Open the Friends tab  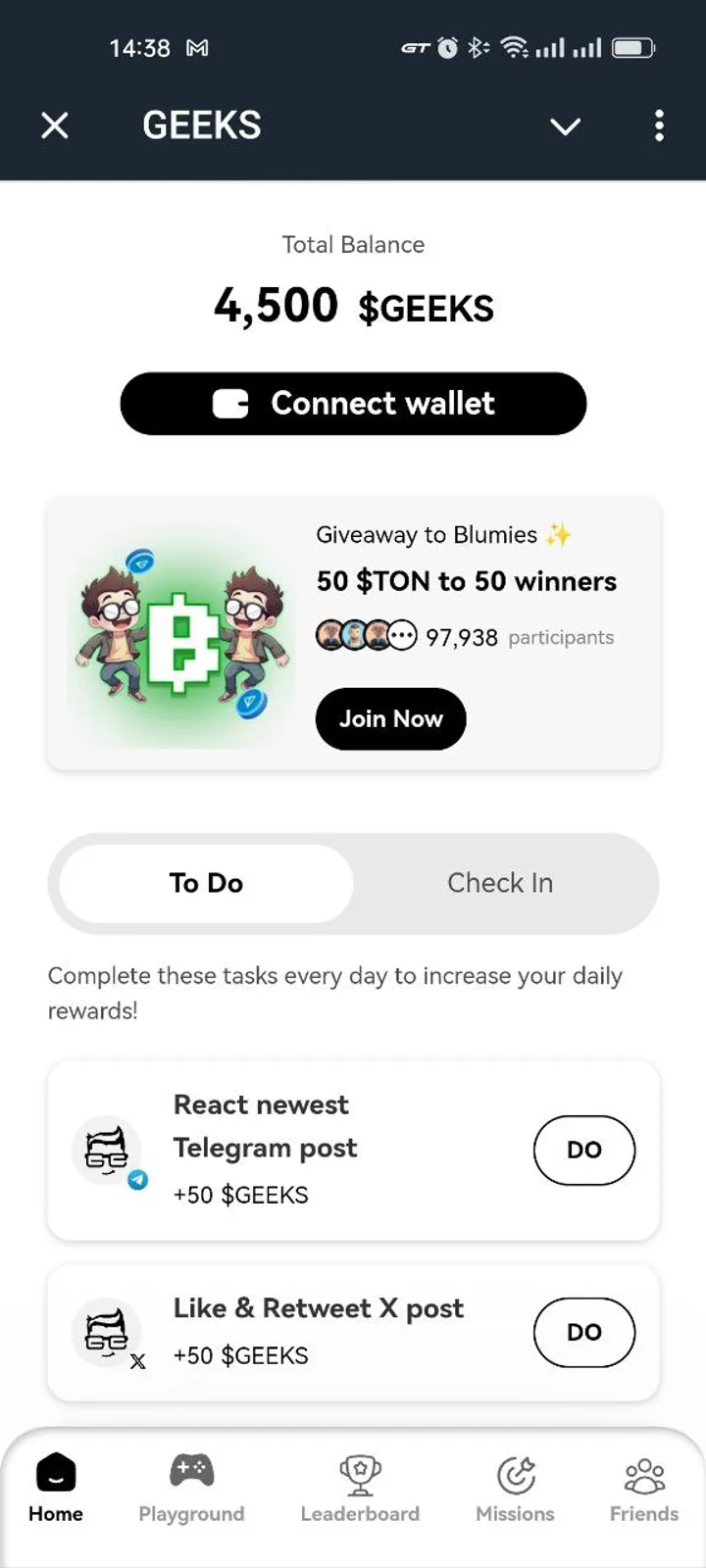click(x=644, y=1488)
